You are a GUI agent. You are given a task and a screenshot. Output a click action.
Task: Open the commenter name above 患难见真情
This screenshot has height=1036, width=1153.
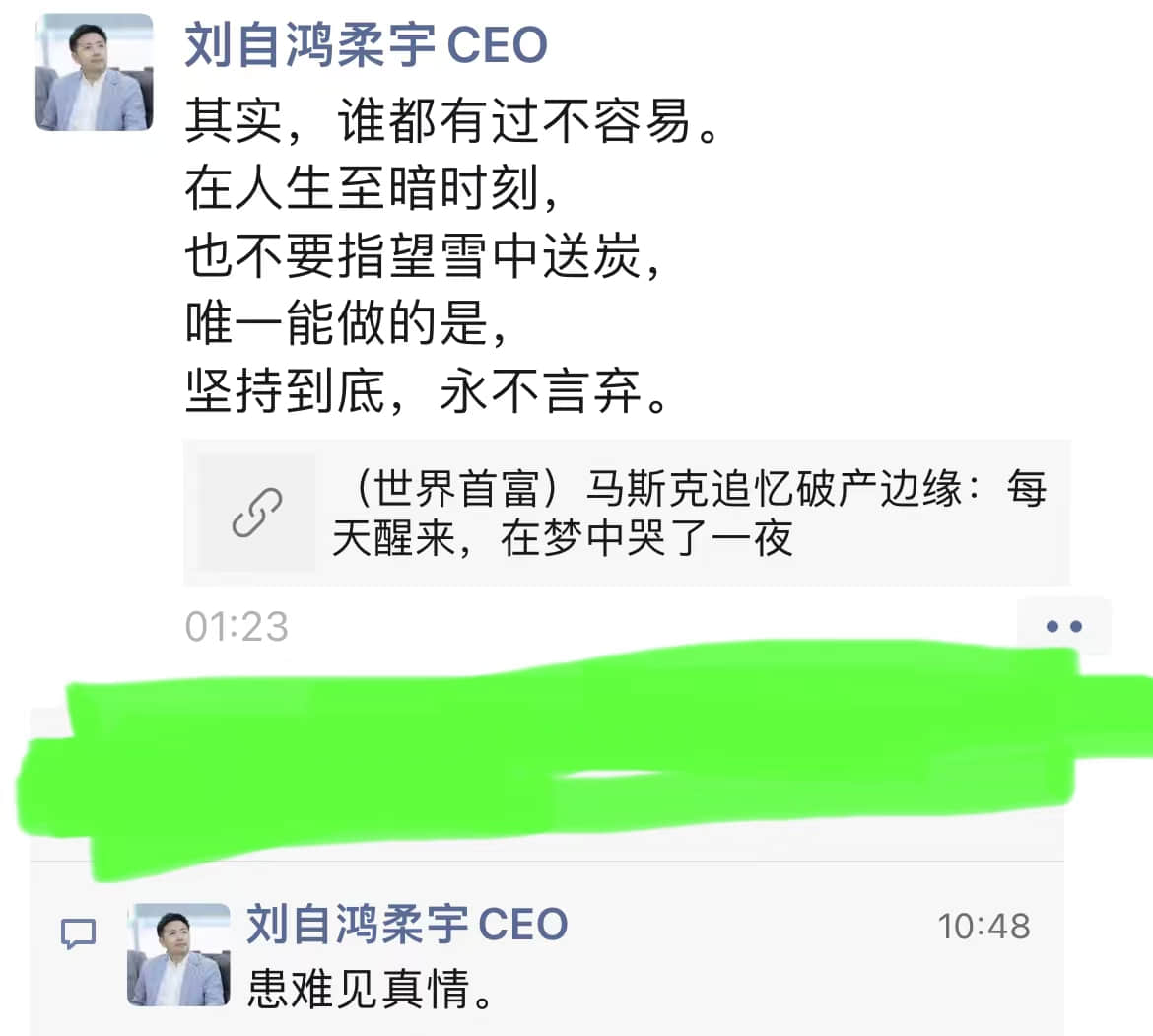[x=406, y=924]
